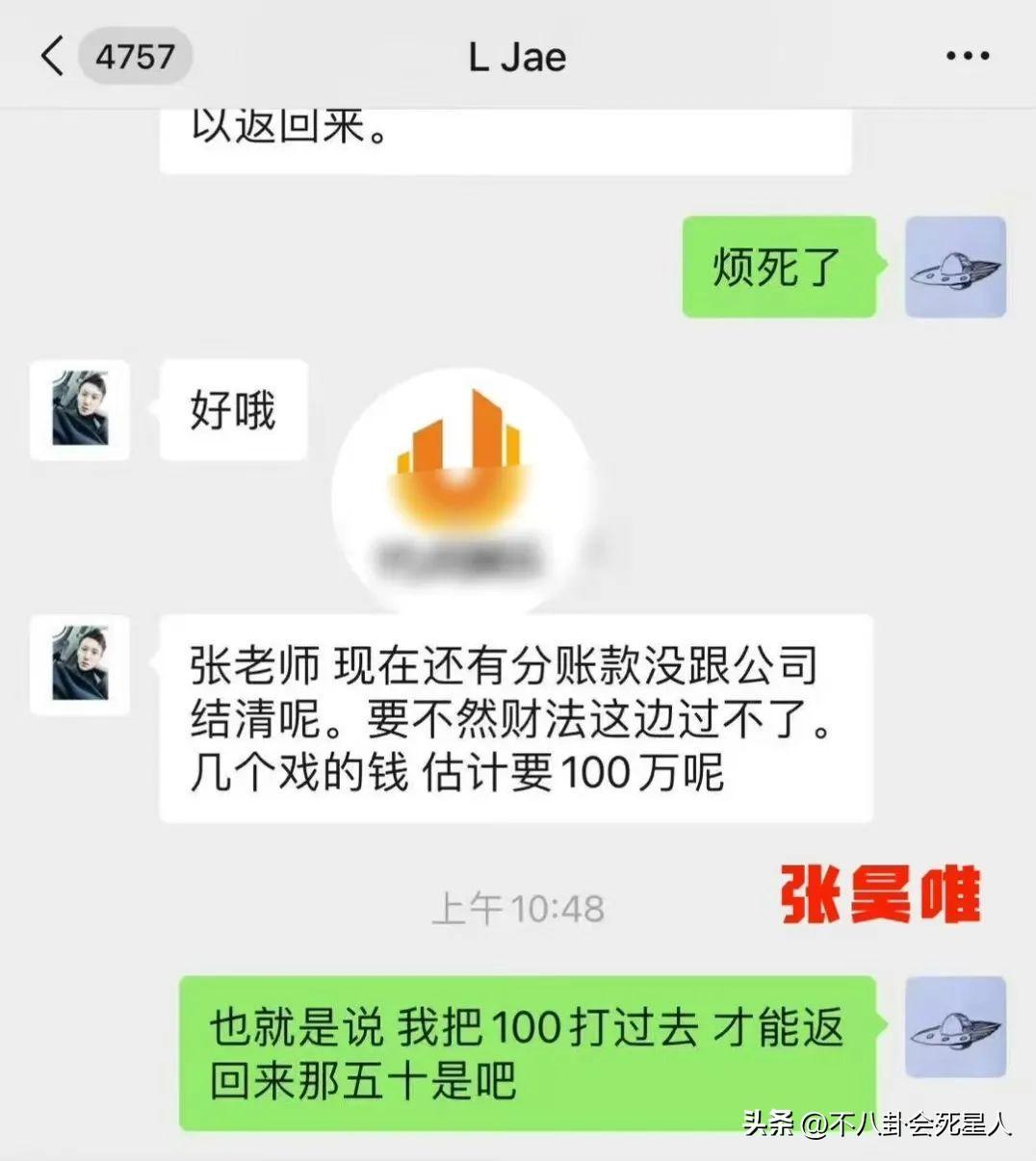The height and width of the screenshot is (1161, 1036).
Task: Tap the UFO avatar beside the 也就是说 message
Action: 955,1027
